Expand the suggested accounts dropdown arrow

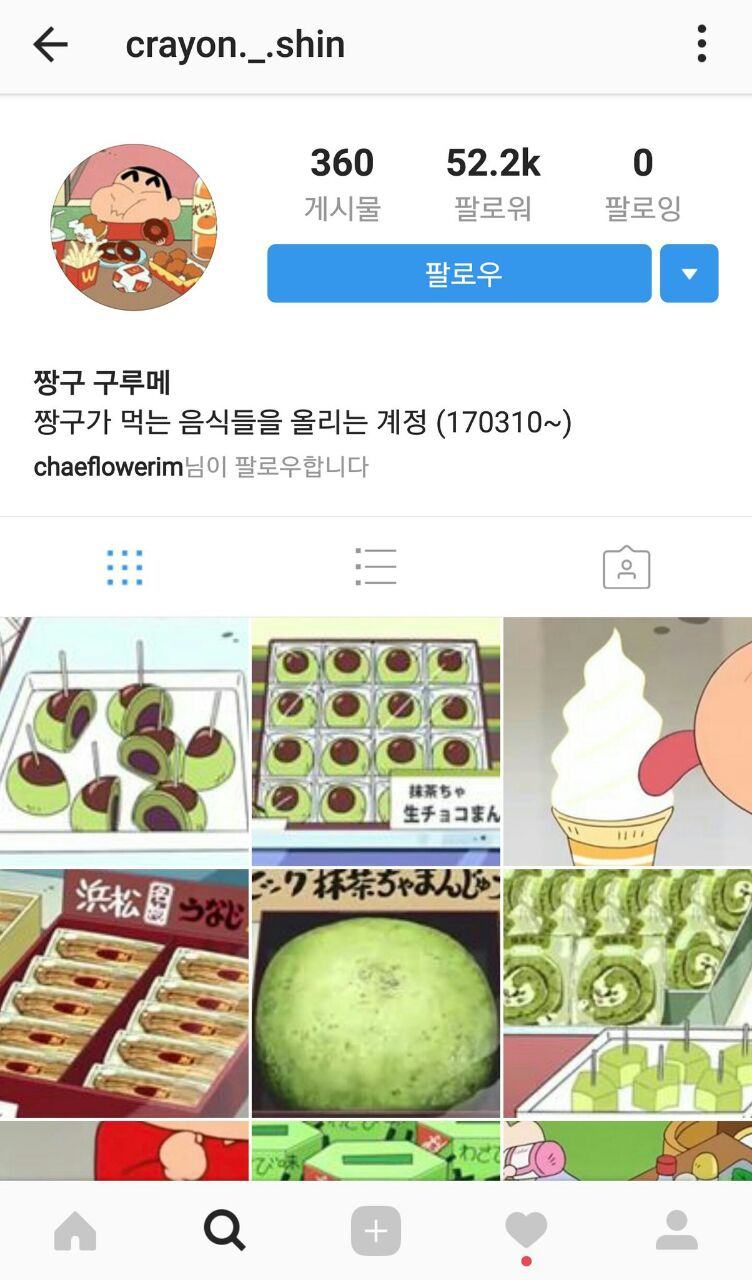click(x=689, y=273)
